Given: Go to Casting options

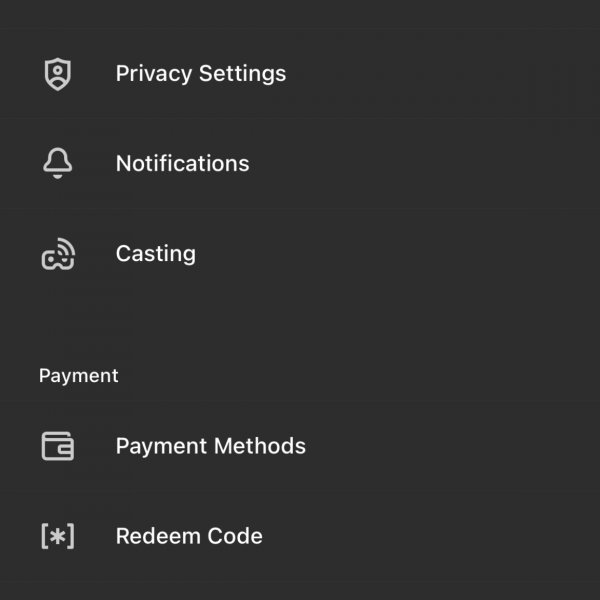Looking at the screenshot, I should point(300,254).
